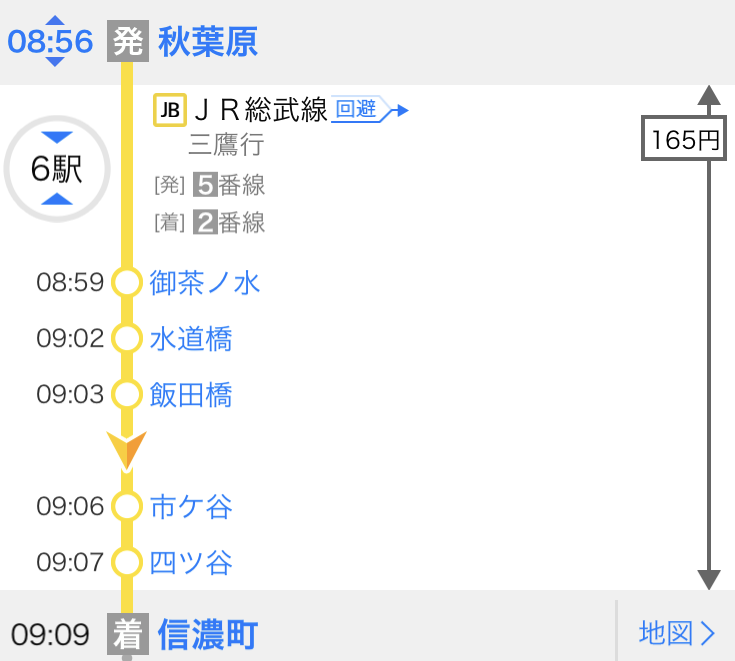Open 市ケ谷 station details
Image resolution: width=735 pixels, height=661 pixels.
pos(190,507)
